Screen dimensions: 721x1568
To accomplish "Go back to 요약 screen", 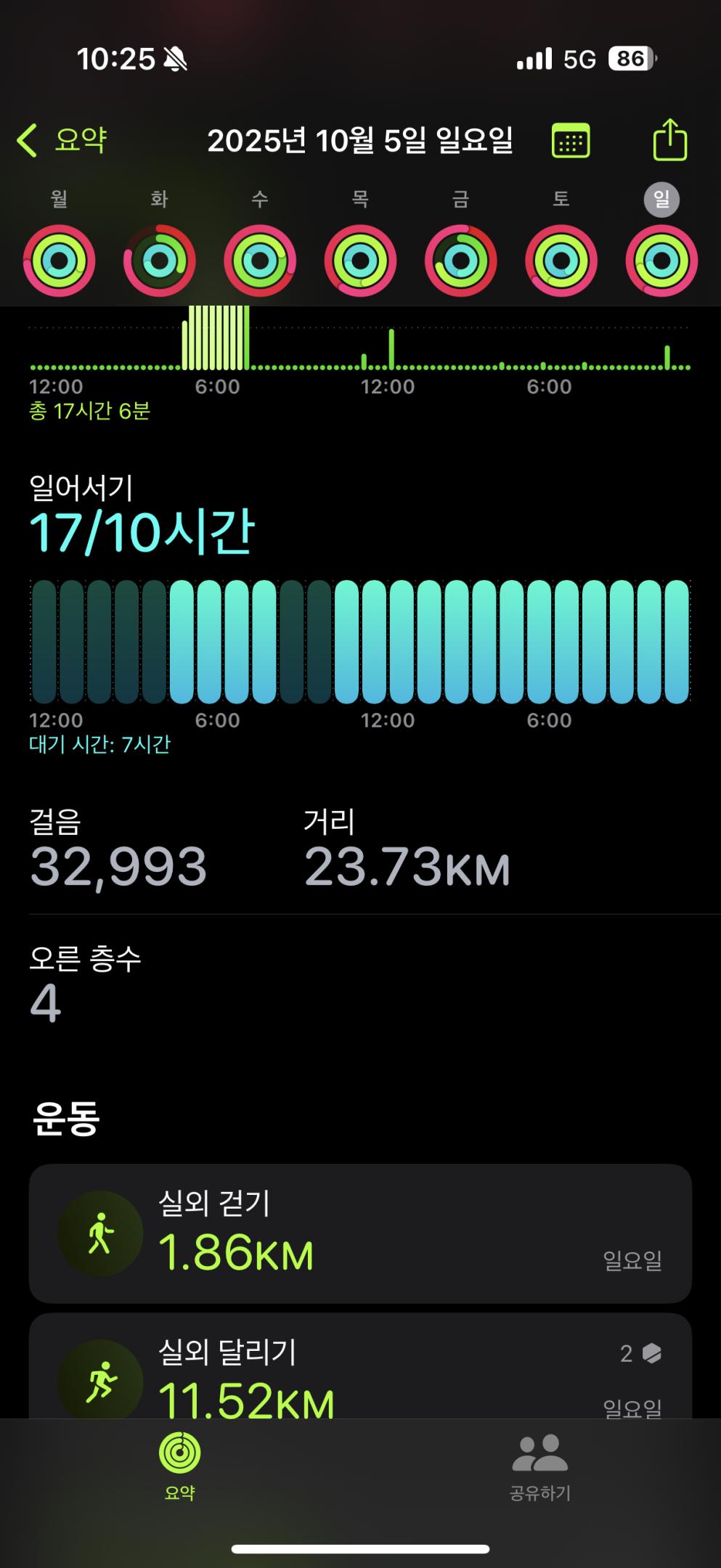I will 62,140.
